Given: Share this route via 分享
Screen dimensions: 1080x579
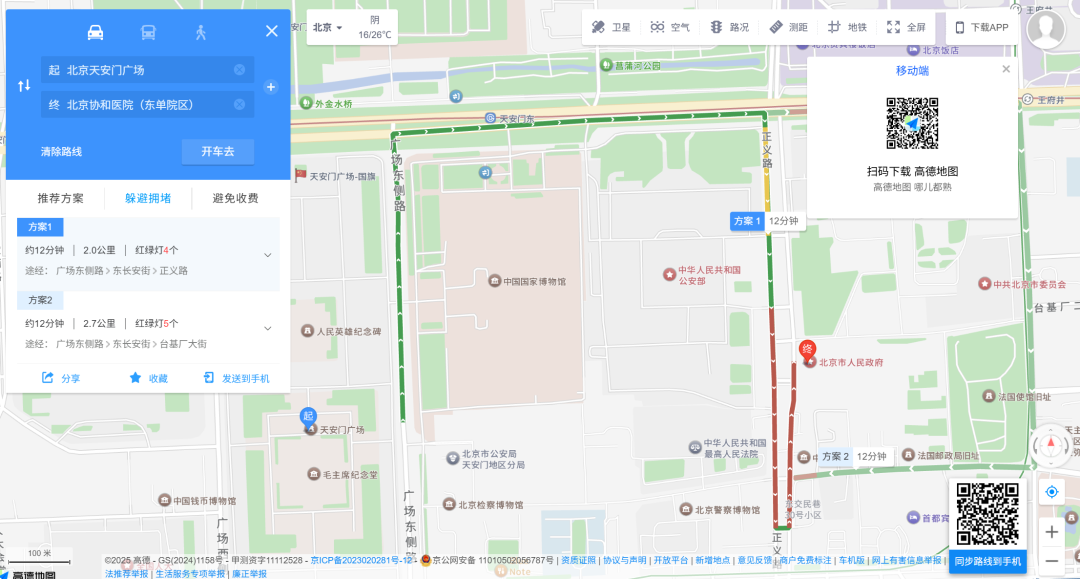Looking at the screenshot, I should [x=61, y=378].
